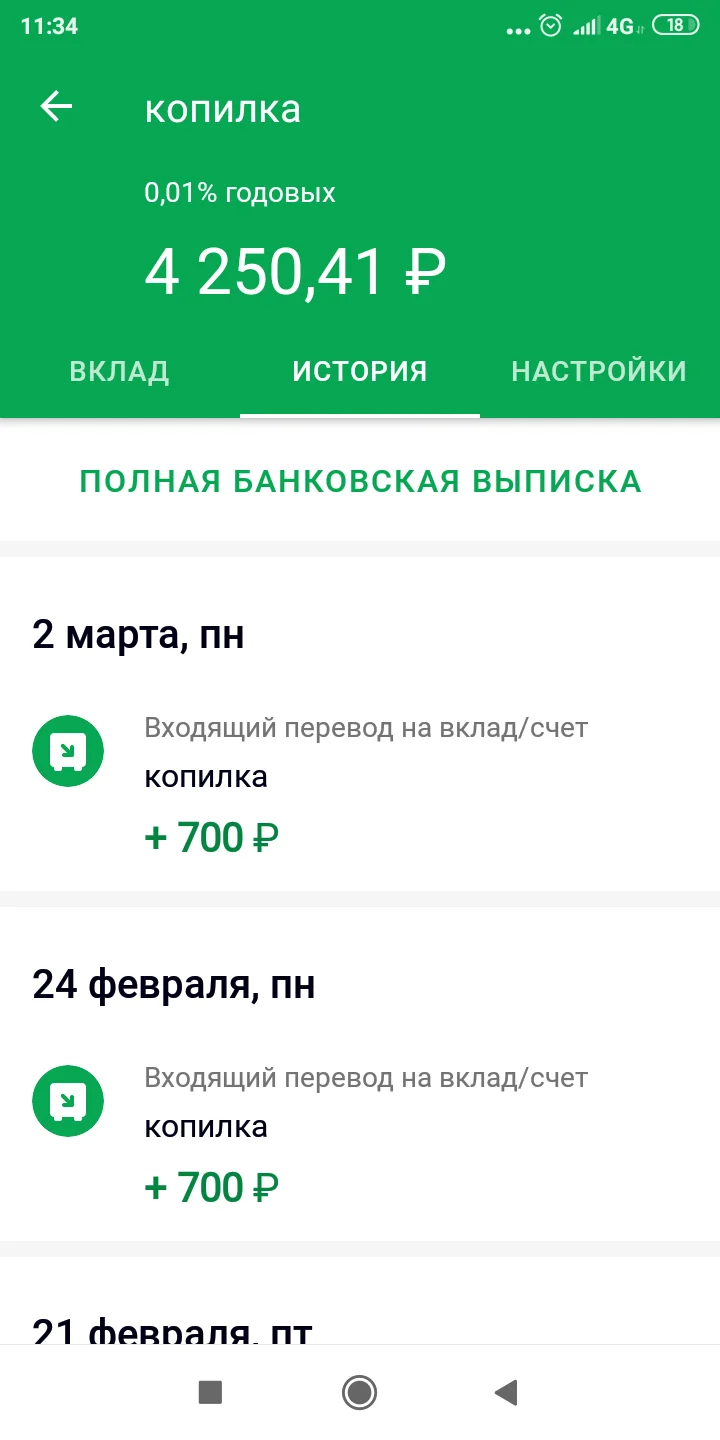Open the alarm clock icon in status bar
The image size is (720, 1440).
point(551,25)
